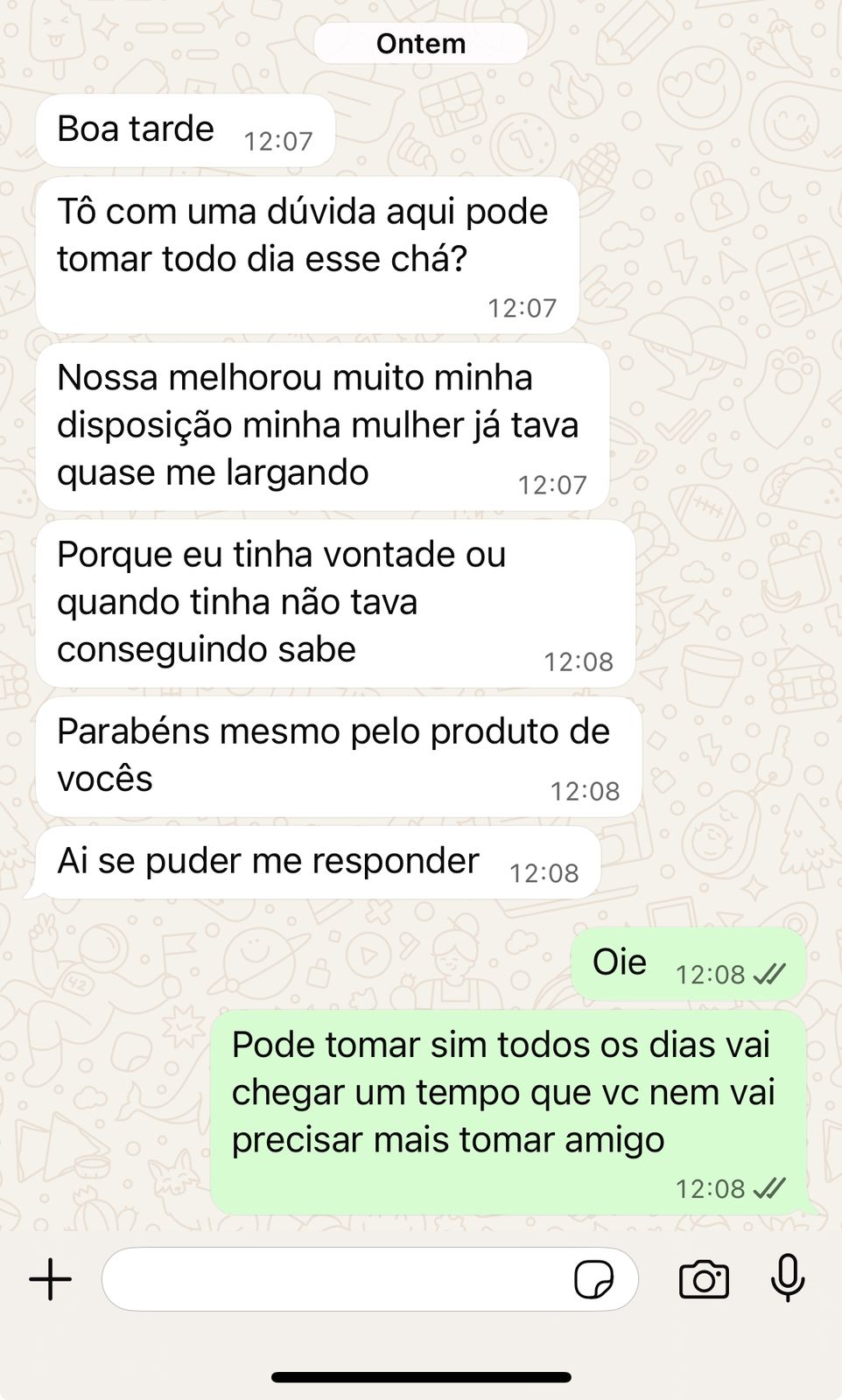
Task: Open the attachment plus menu
Action: [51, 1279]
